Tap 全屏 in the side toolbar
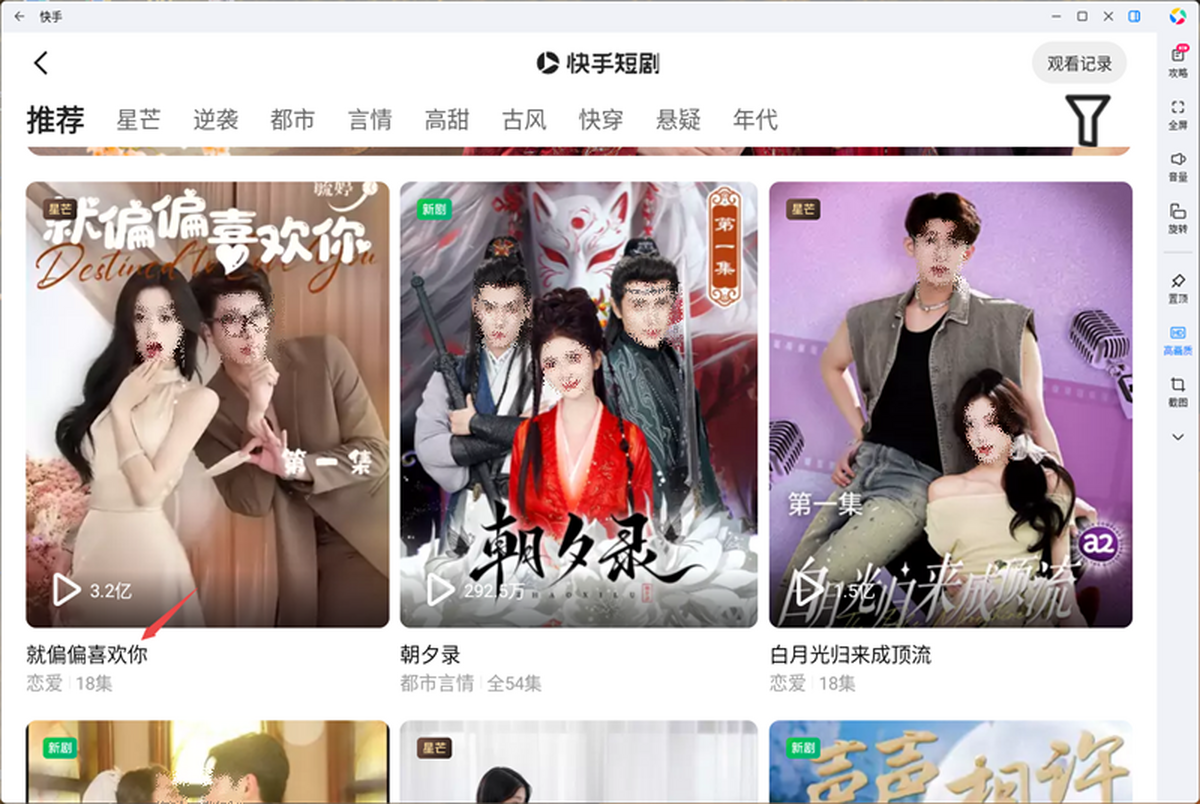 [1178, 113]
